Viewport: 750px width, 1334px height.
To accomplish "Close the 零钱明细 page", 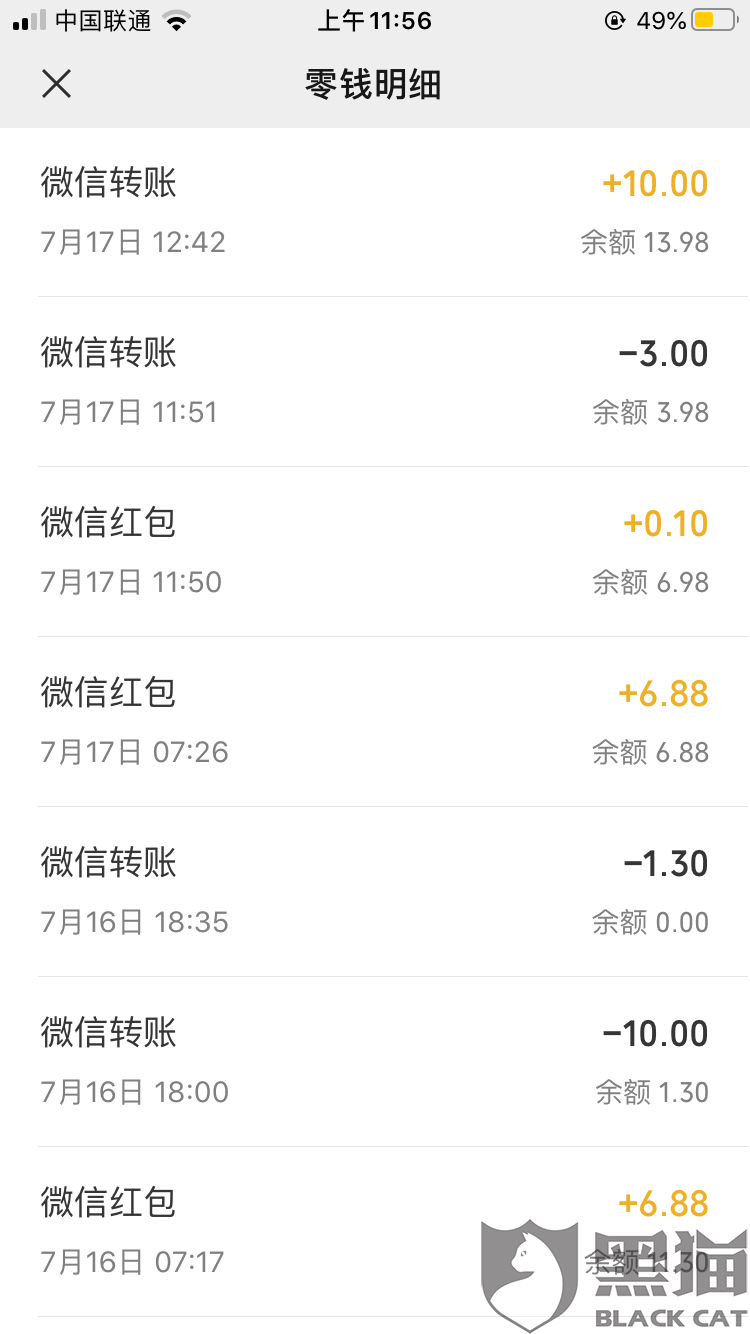I will (56, 84).
